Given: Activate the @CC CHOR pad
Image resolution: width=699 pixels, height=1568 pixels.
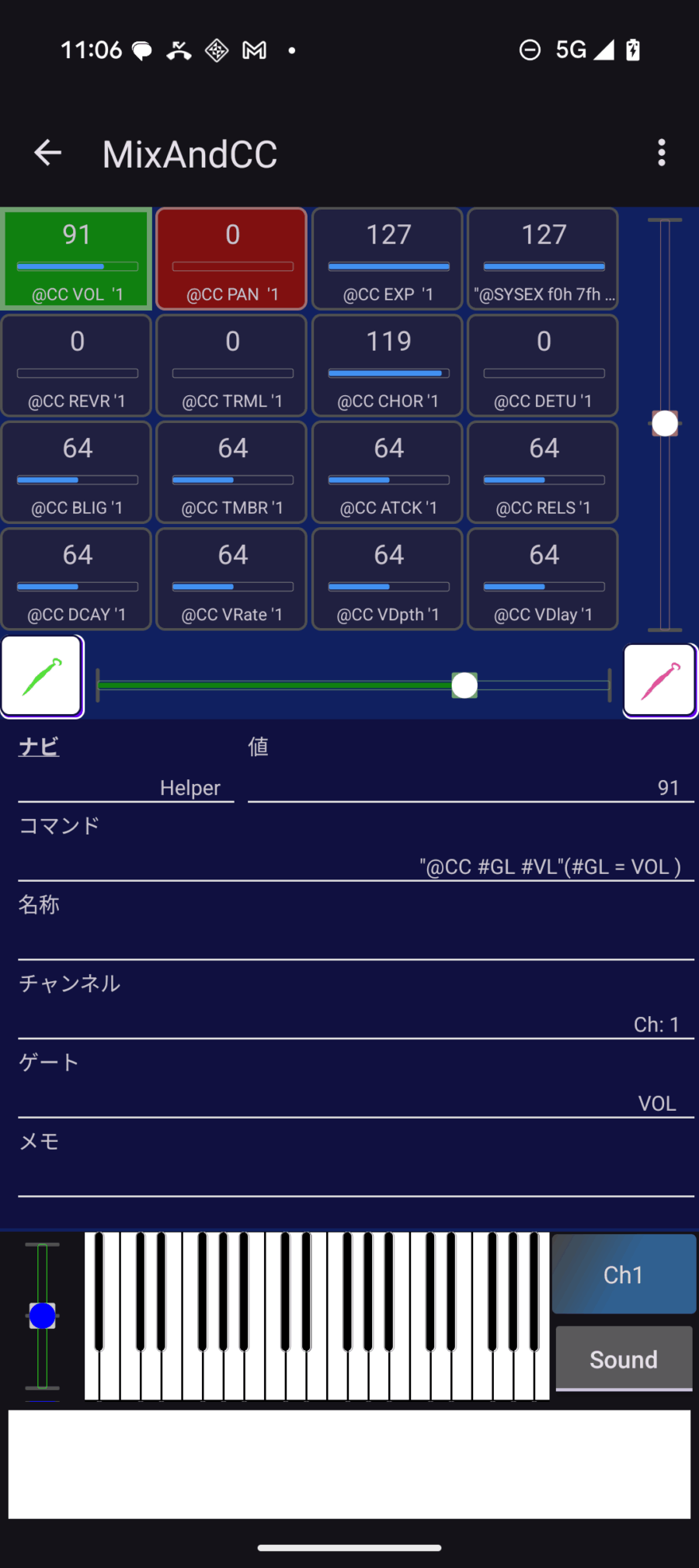Looking at the screenshot, I should [x=387, y=366].
